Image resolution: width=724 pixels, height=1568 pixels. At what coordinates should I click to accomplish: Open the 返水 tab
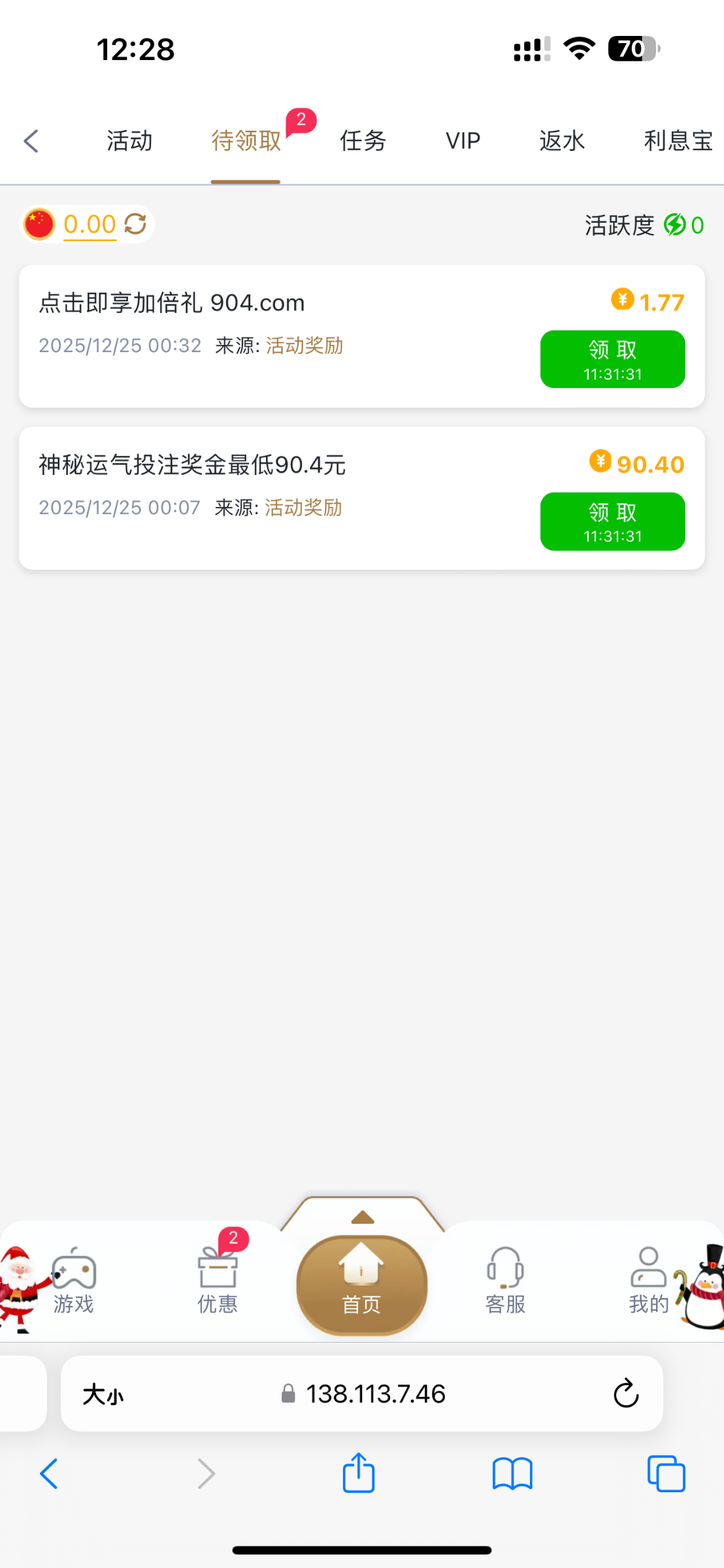point(561,141)
